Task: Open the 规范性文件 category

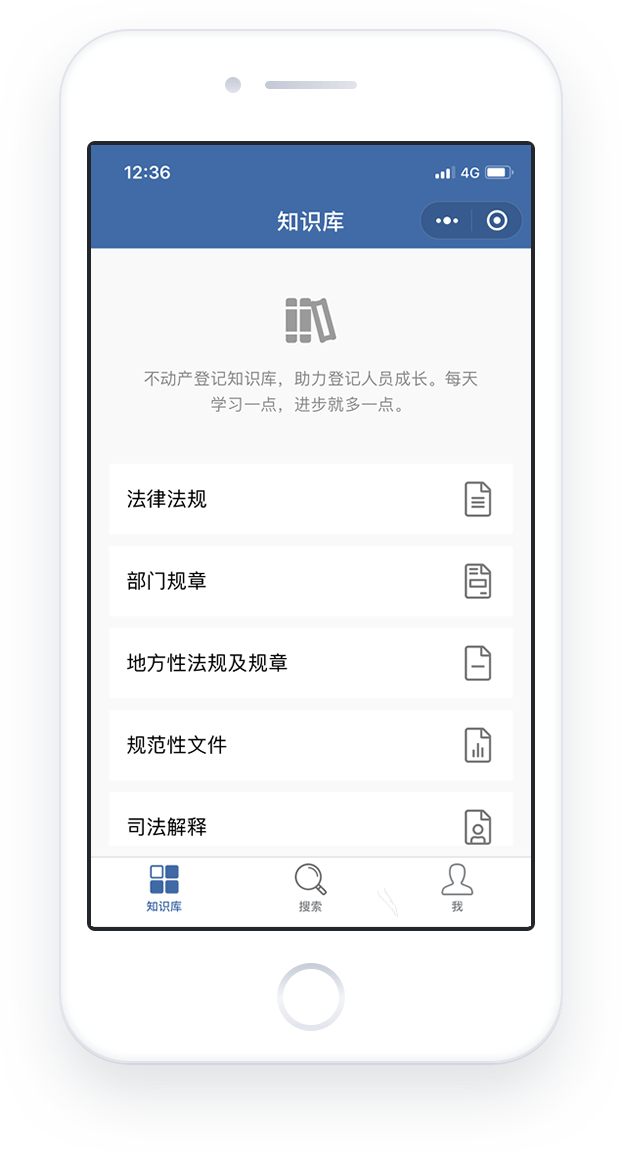Action: coord(311,746)
